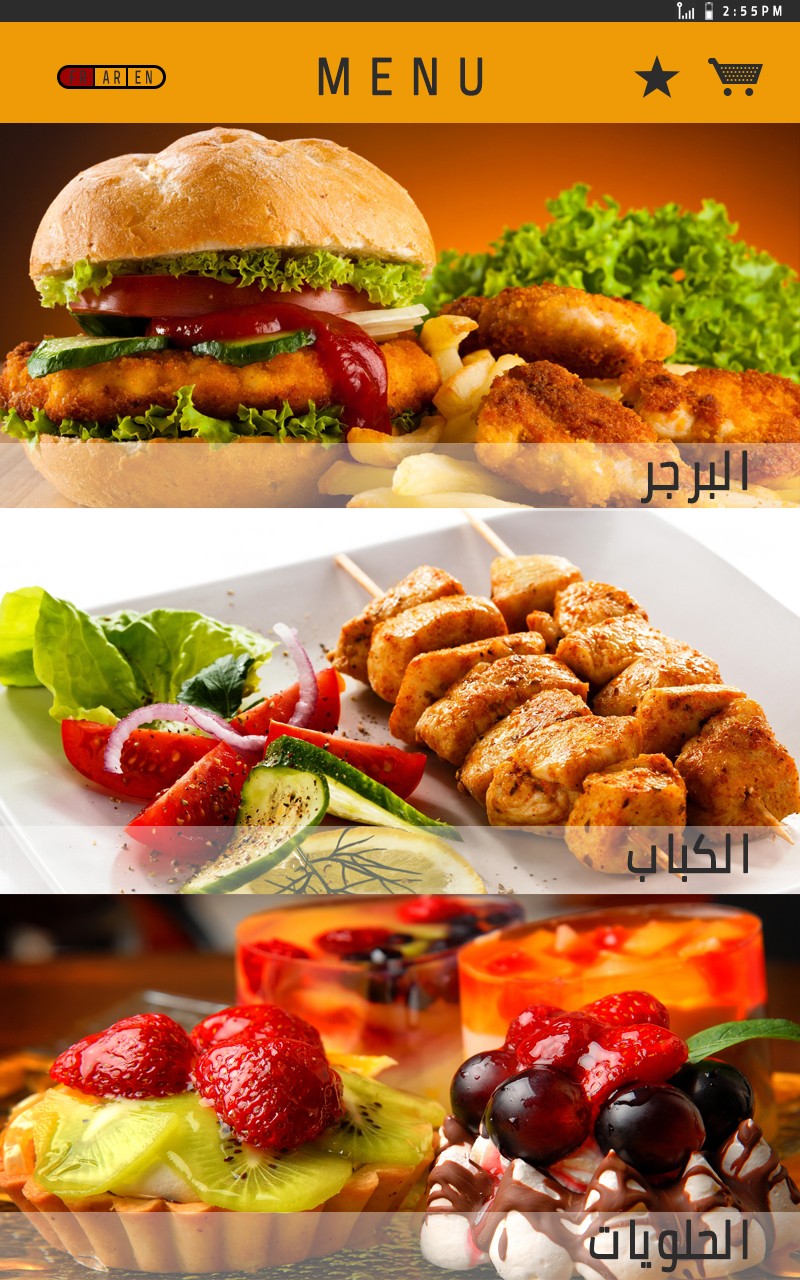Browse the الكباب kebab category
The width and height of the screenshot is (800, 1280).
pyautogui.click(x=400, y=701)
